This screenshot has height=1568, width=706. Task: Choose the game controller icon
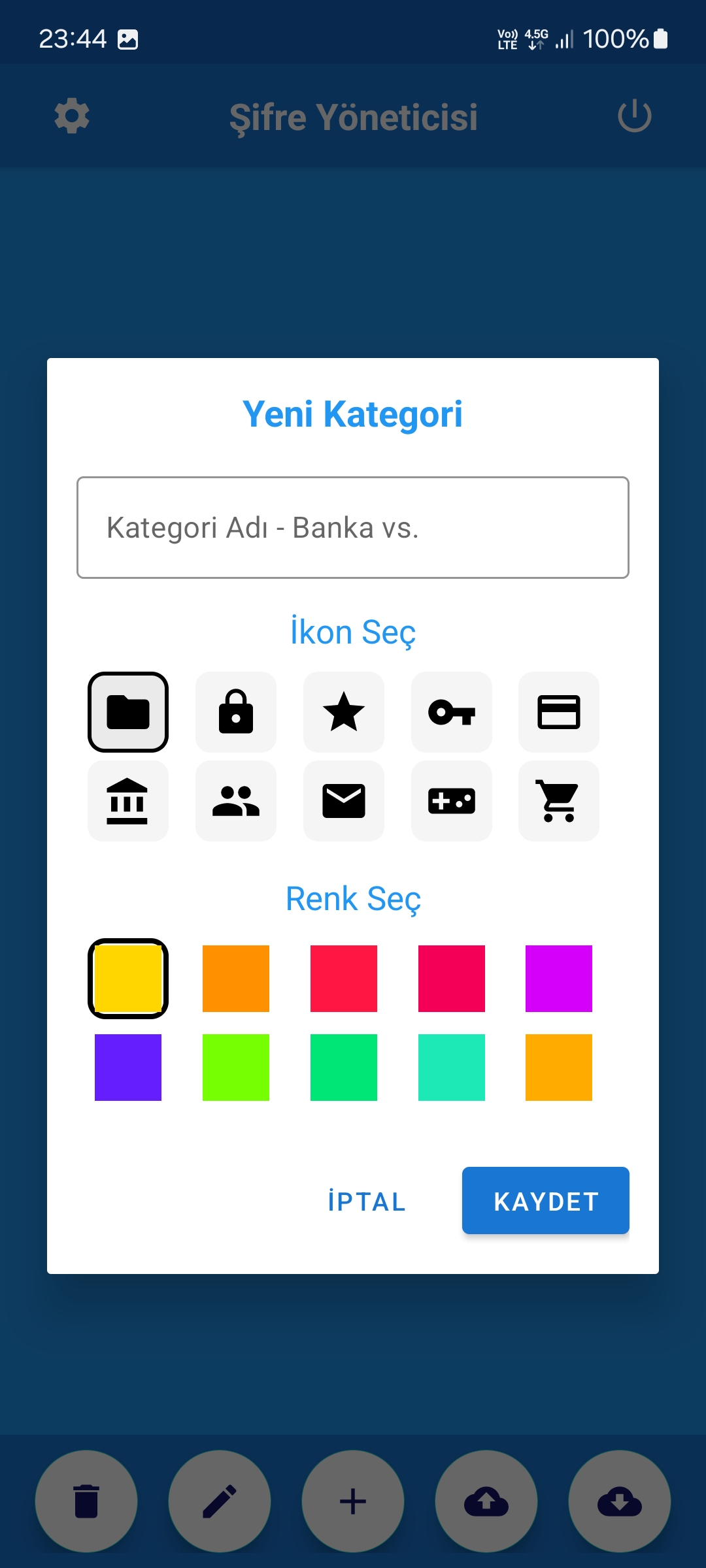(451, 800)
